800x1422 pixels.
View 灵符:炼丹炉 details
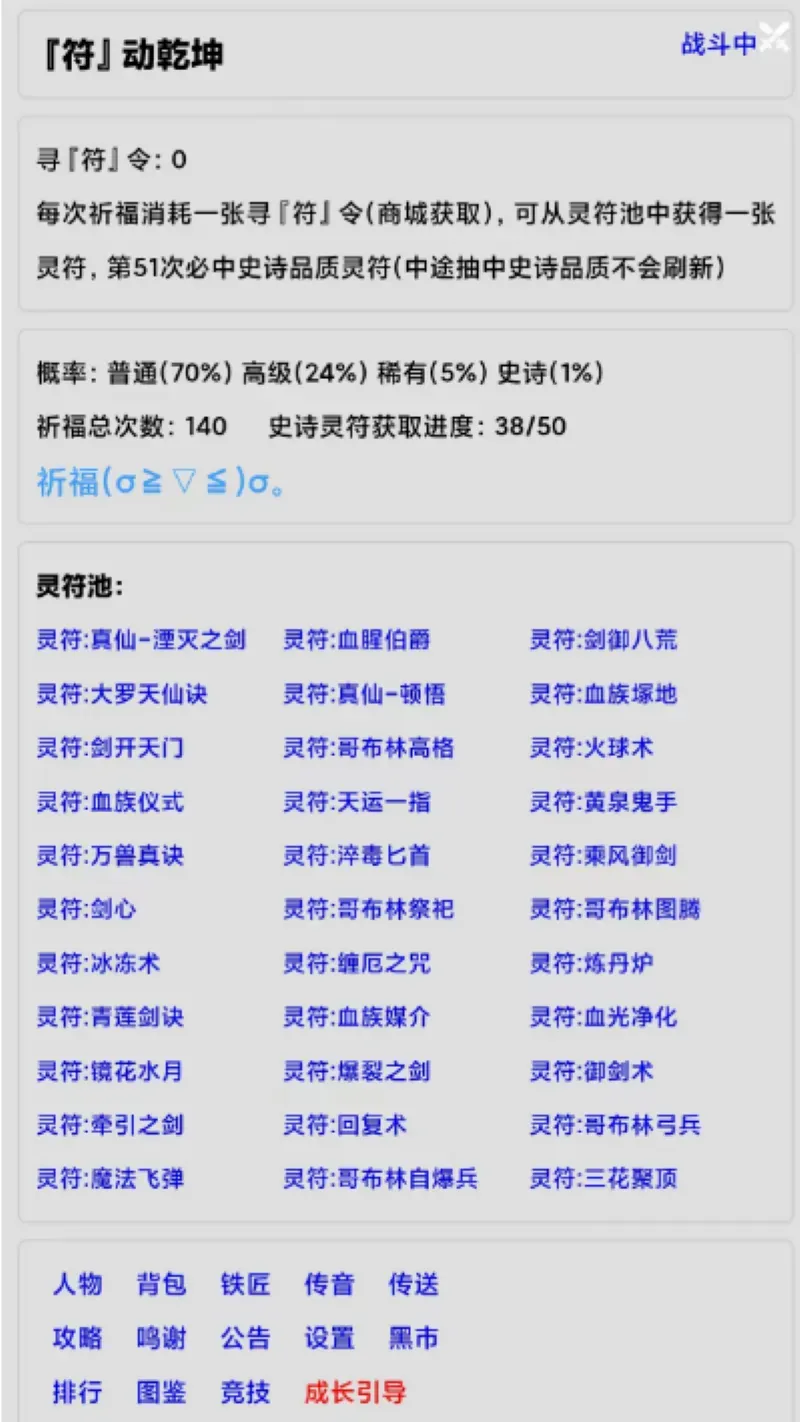(x=591, y=963)
